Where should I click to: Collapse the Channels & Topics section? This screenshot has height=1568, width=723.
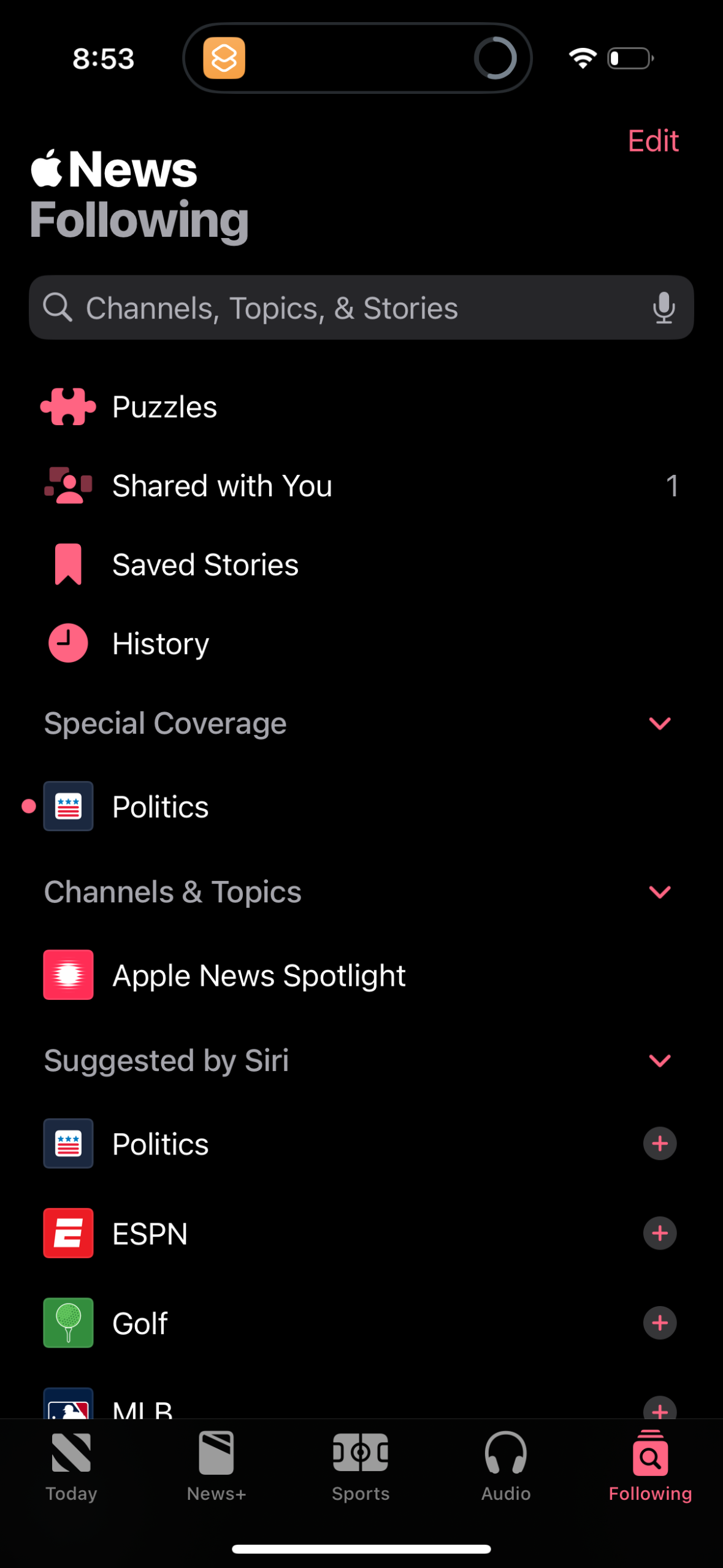660,893
